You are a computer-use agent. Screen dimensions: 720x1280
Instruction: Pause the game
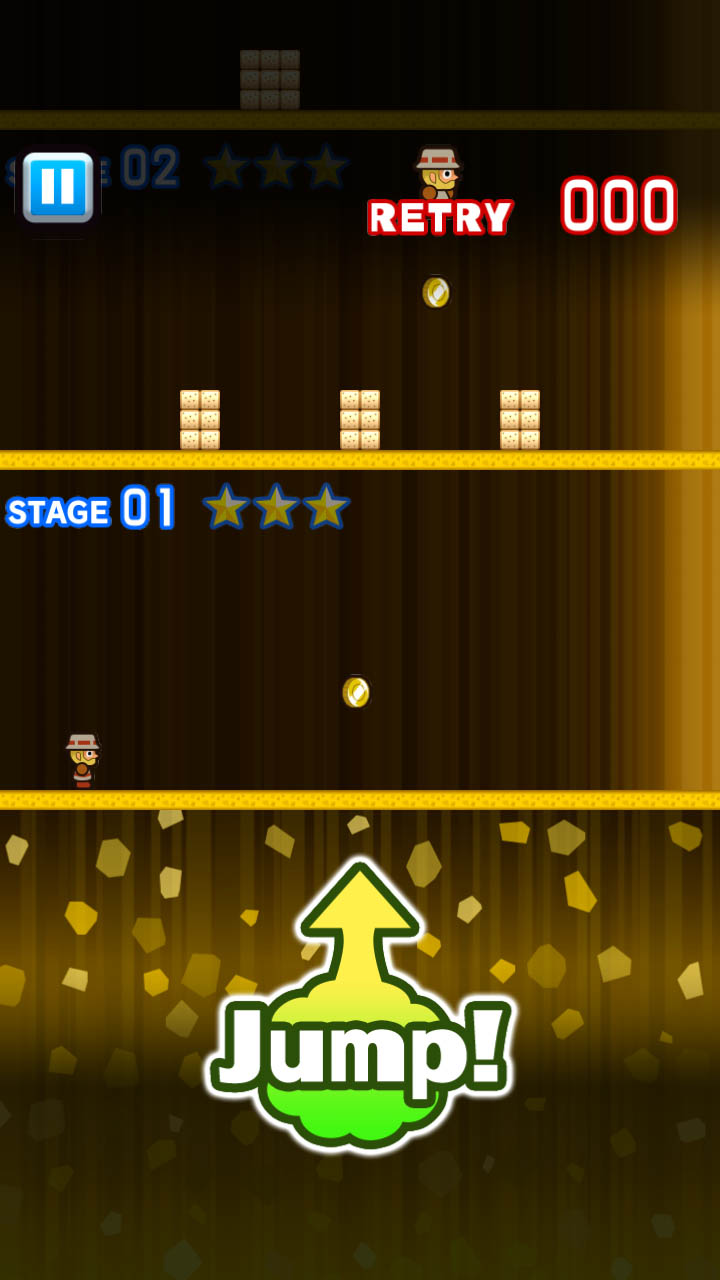[58, 187]
